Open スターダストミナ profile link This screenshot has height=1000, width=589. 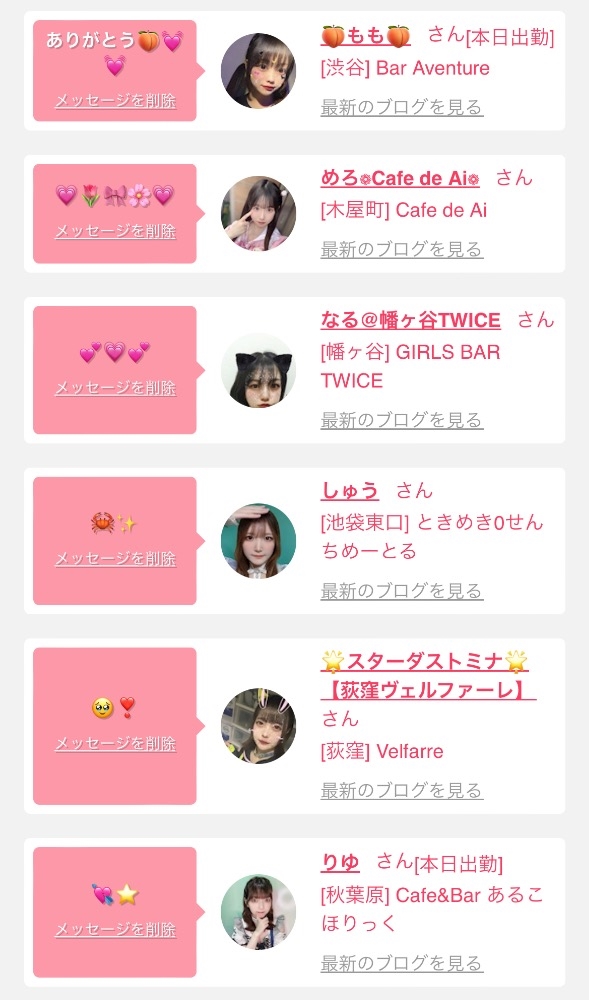point(427,676)
